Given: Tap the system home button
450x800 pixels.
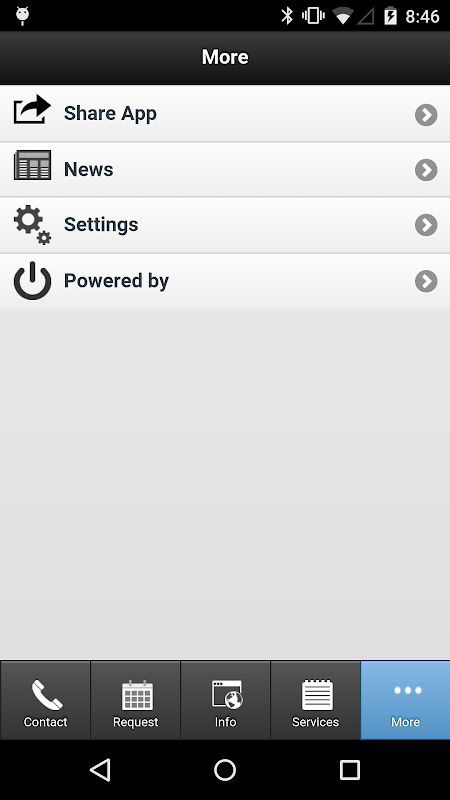Looking at the screenshot, I should 225,770.
